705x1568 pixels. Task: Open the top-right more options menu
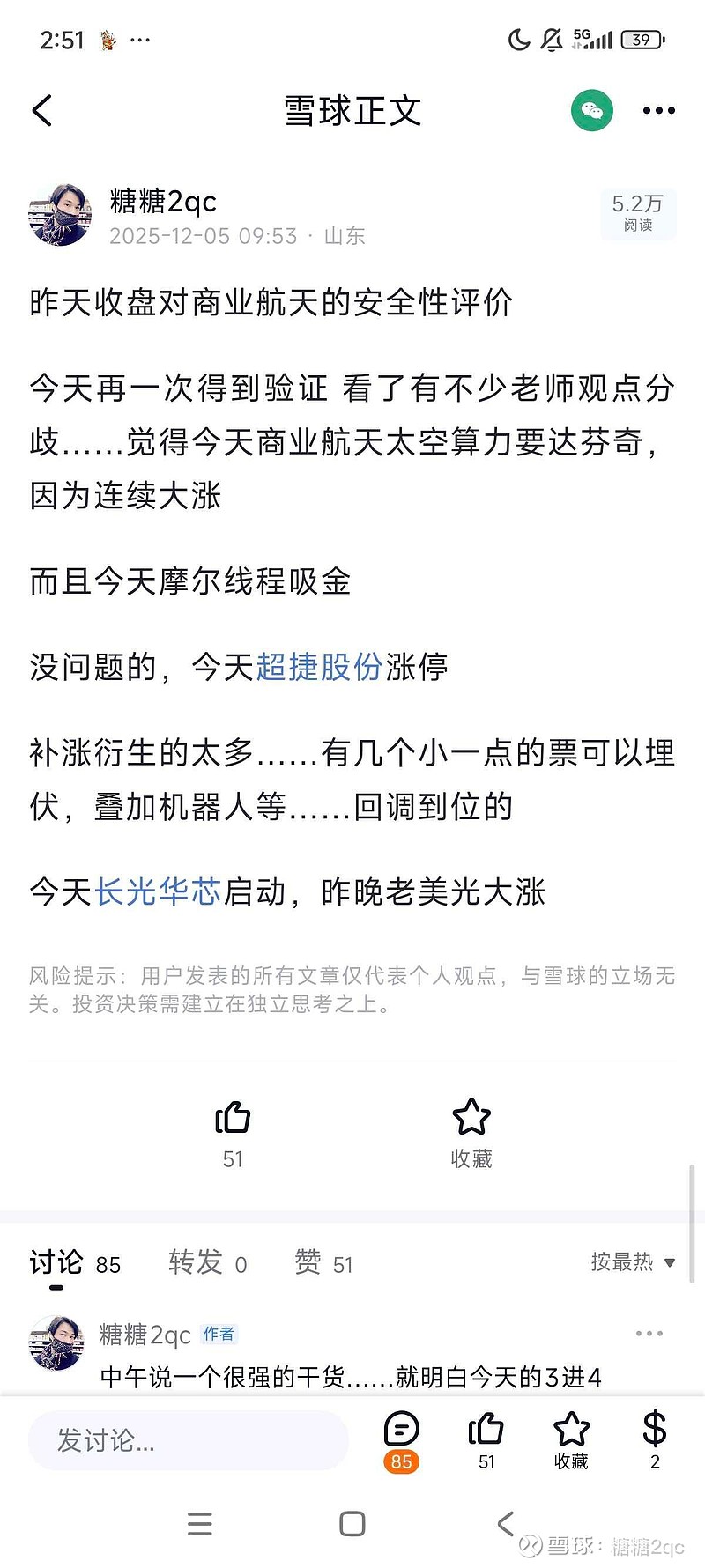coord(657,110)
